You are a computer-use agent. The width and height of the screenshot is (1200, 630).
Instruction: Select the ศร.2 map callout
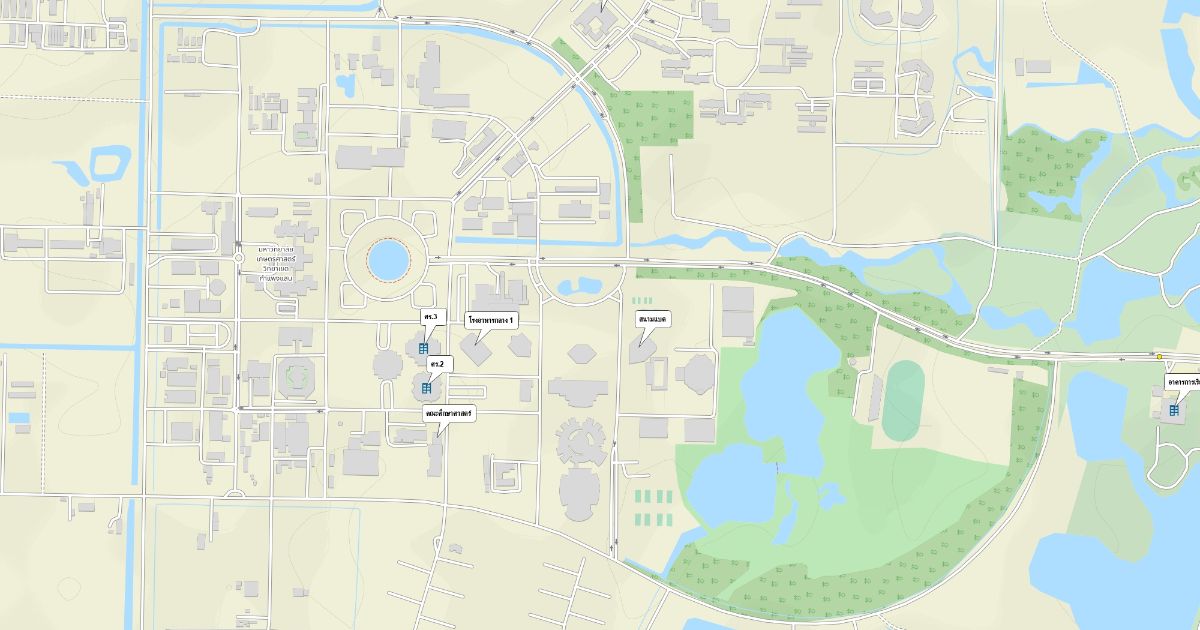coord(437,363)
